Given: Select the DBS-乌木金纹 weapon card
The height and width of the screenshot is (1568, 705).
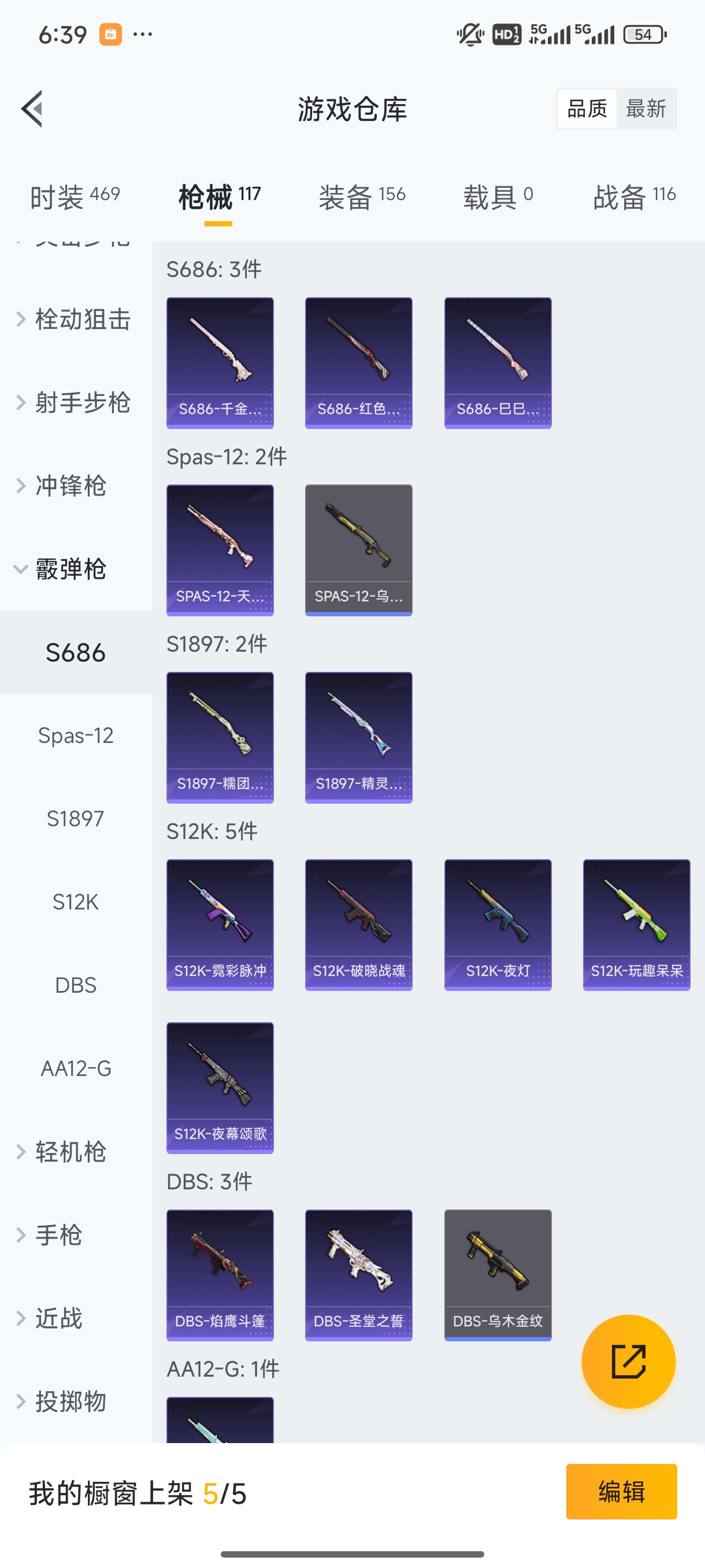Looking at the screenshot, I should [x=497, y=1276].
